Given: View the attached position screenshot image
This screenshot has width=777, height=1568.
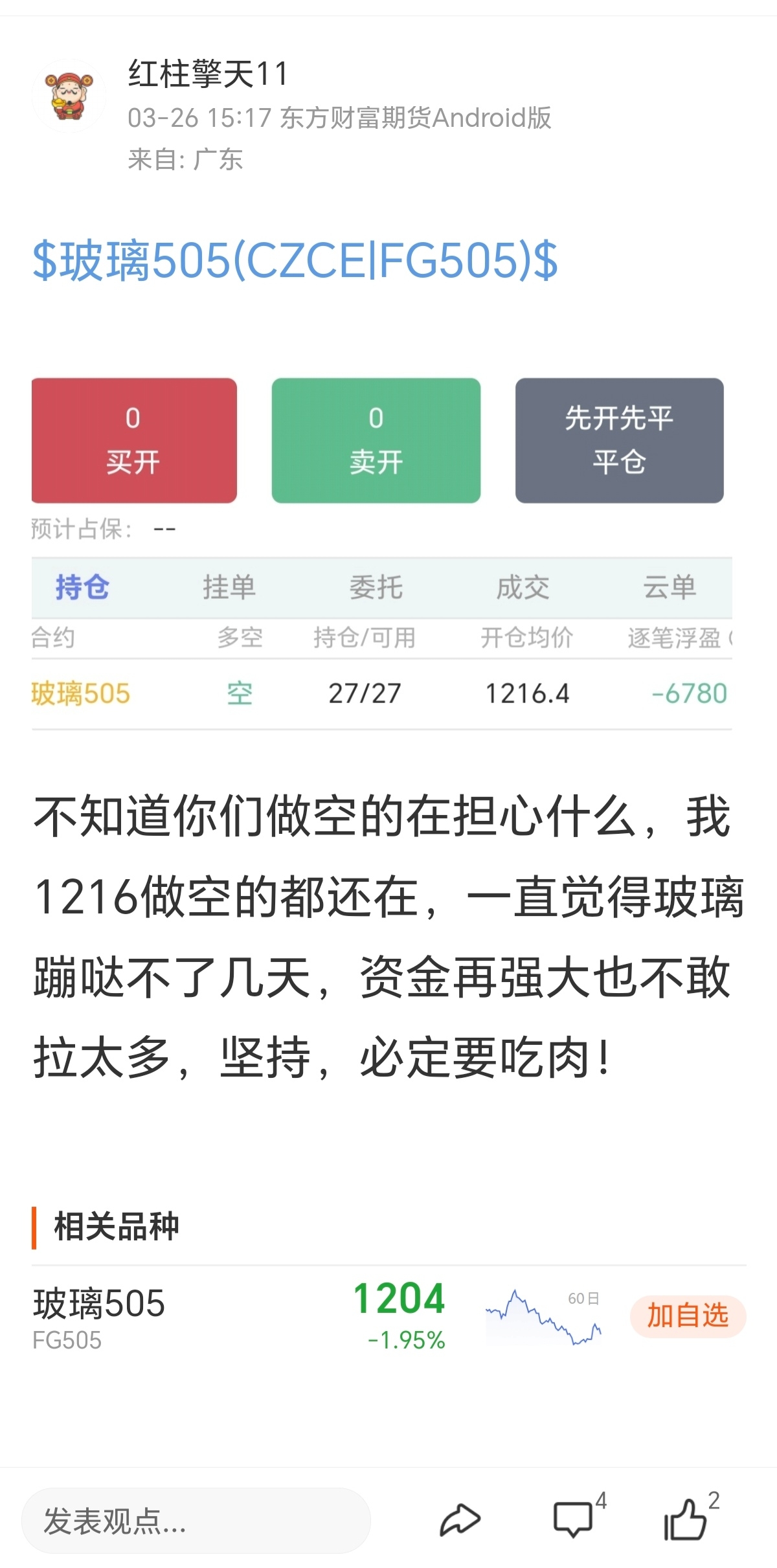Looking at the screenshot, I should (382, 554).
